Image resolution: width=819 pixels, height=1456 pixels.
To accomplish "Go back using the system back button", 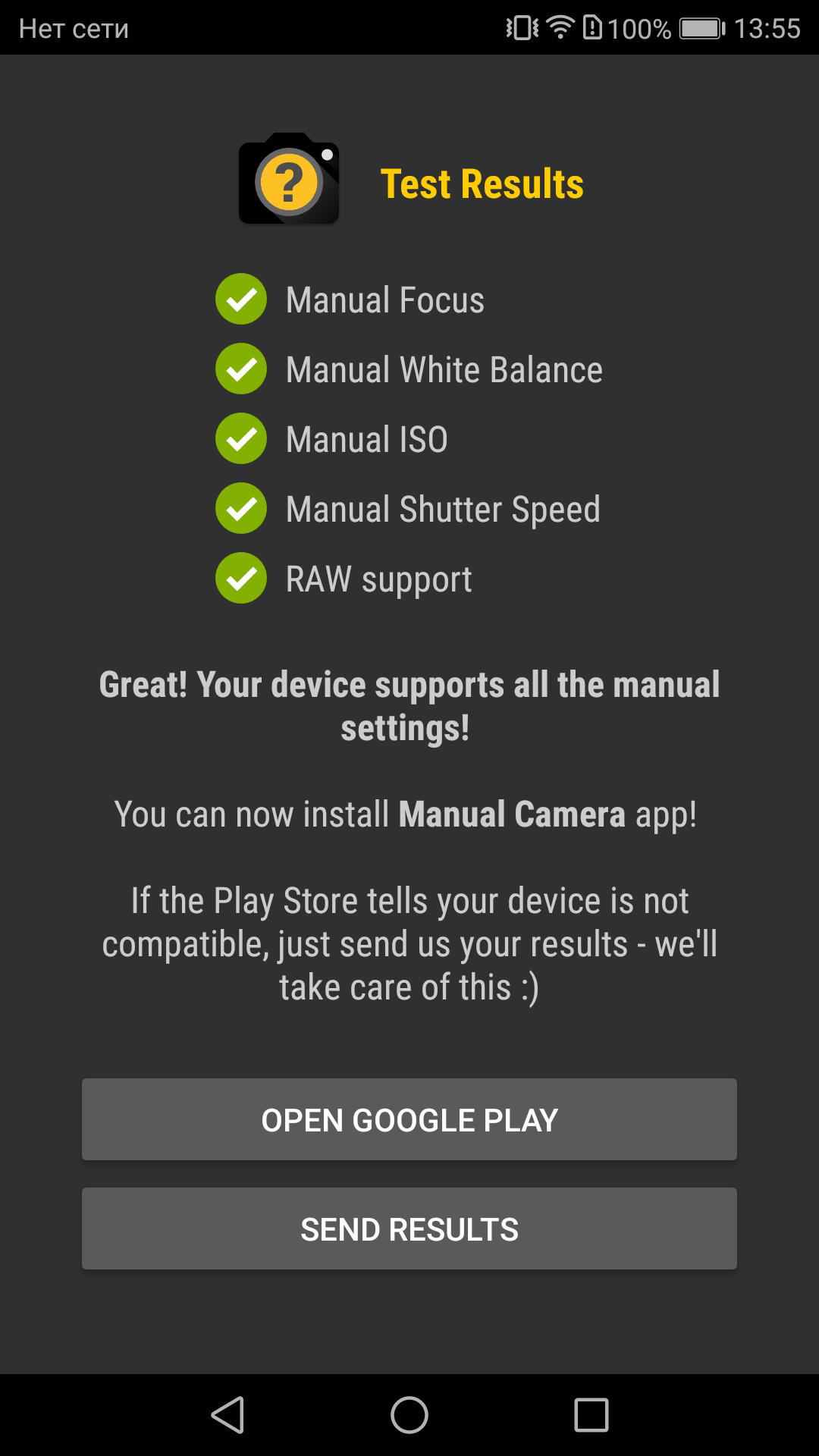I will tap(227, 1415).
